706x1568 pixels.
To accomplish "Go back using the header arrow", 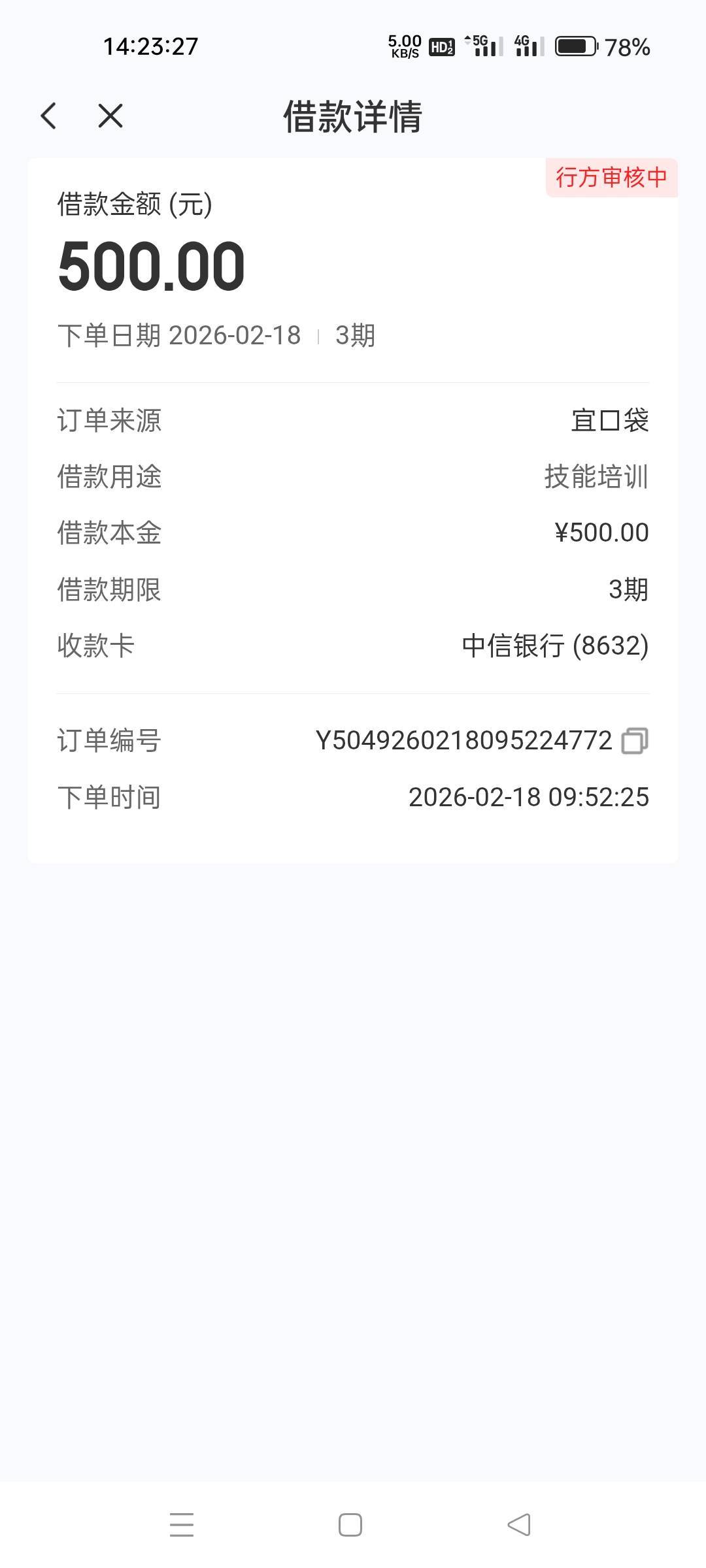I will click(49, 116).
